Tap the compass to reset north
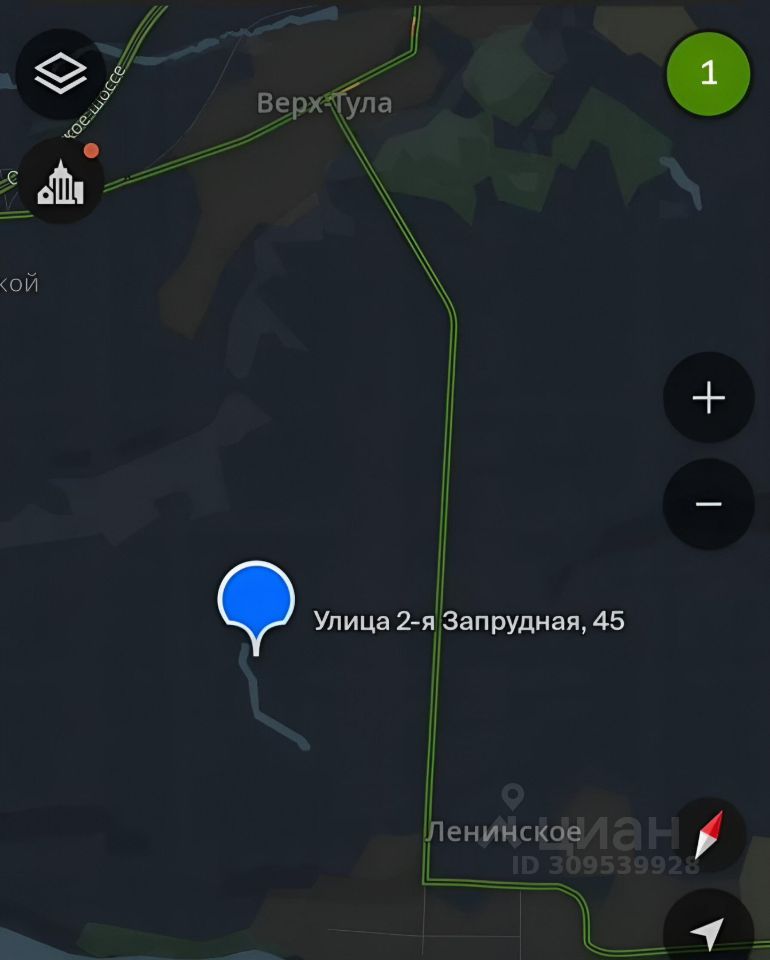Image resolution: width=770 pixels, height=960 pixels. point(708,835)
